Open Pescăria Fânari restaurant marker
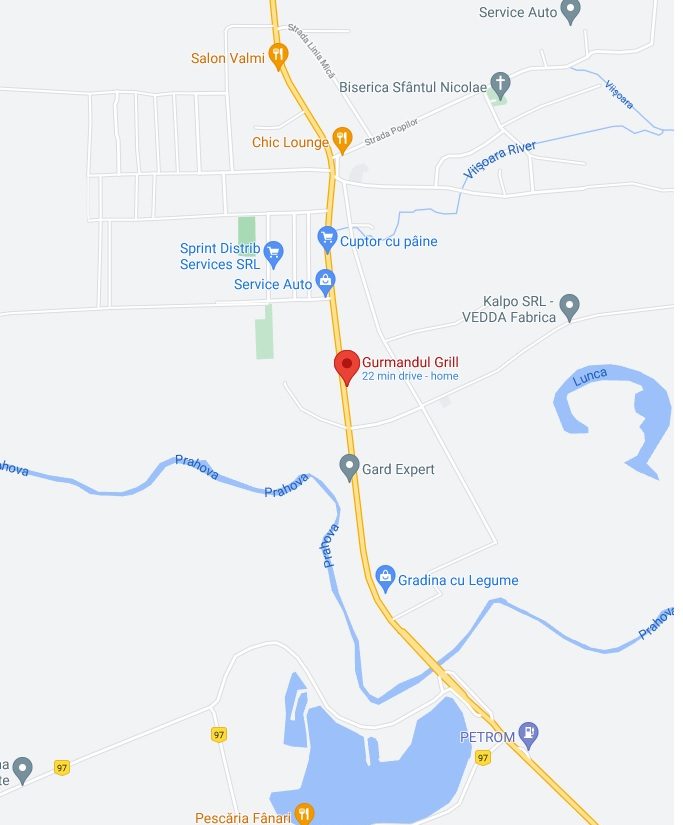This screenshot has height=825, width=683. click(305, 814)
